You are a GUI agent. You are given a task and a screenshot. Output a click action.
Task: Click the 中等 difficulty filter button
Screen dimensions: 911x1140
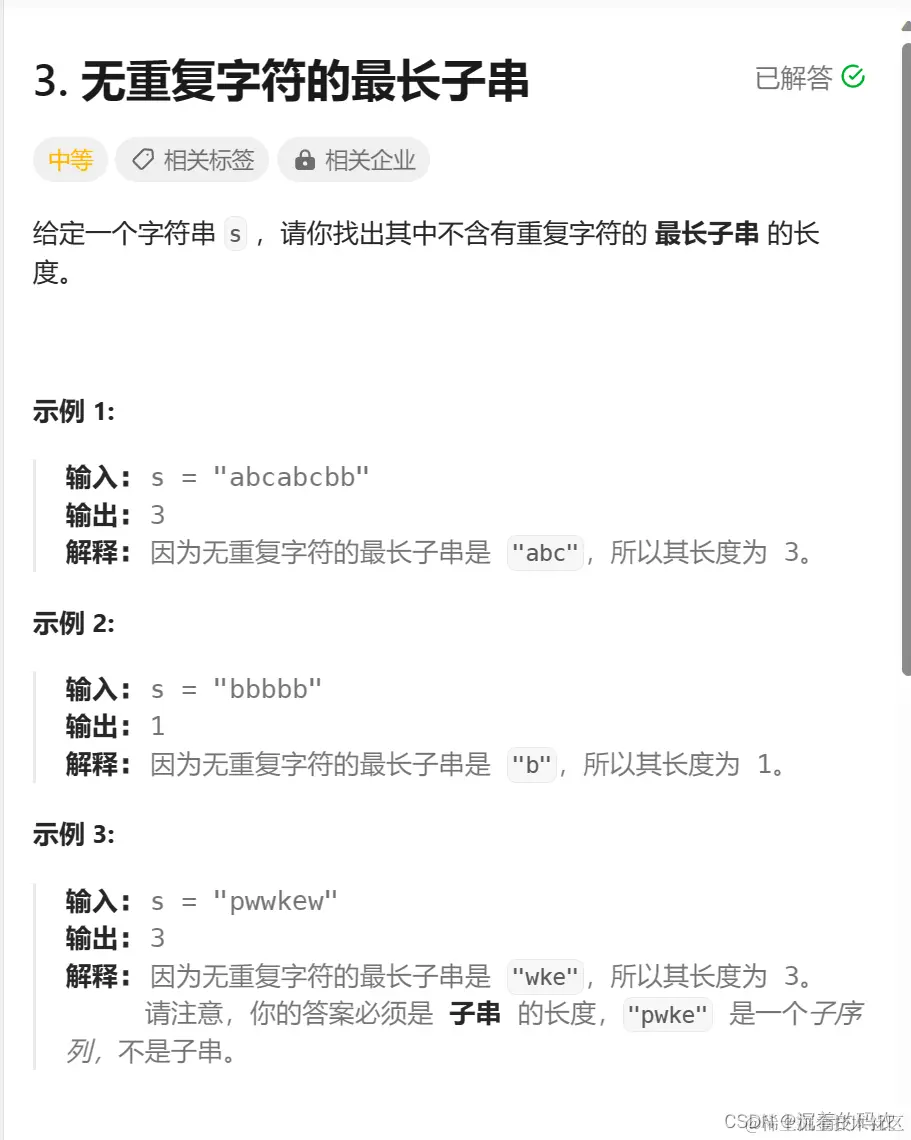coord(70,159)
